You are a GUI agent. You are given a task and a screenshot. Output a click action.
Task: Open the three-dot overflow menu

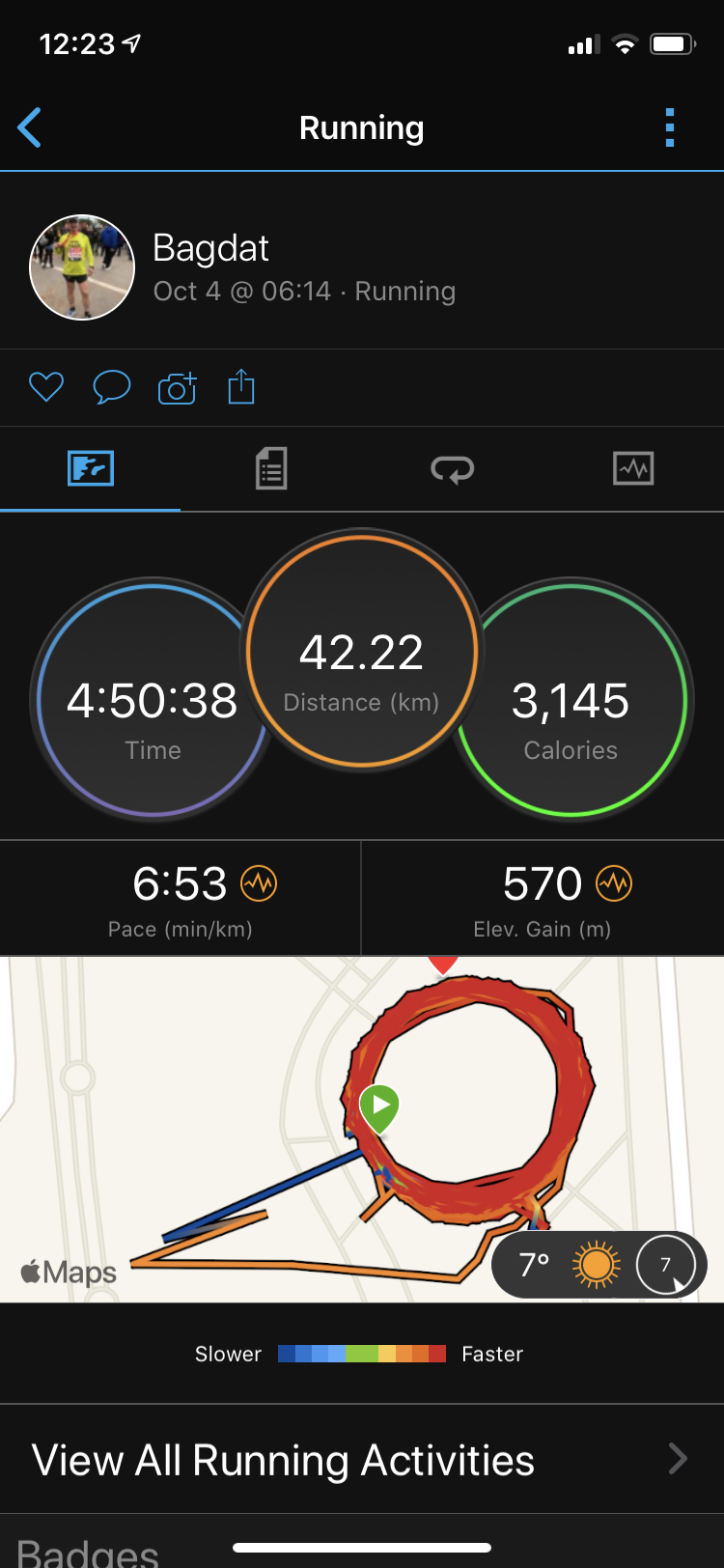click(x=669, y=127)
